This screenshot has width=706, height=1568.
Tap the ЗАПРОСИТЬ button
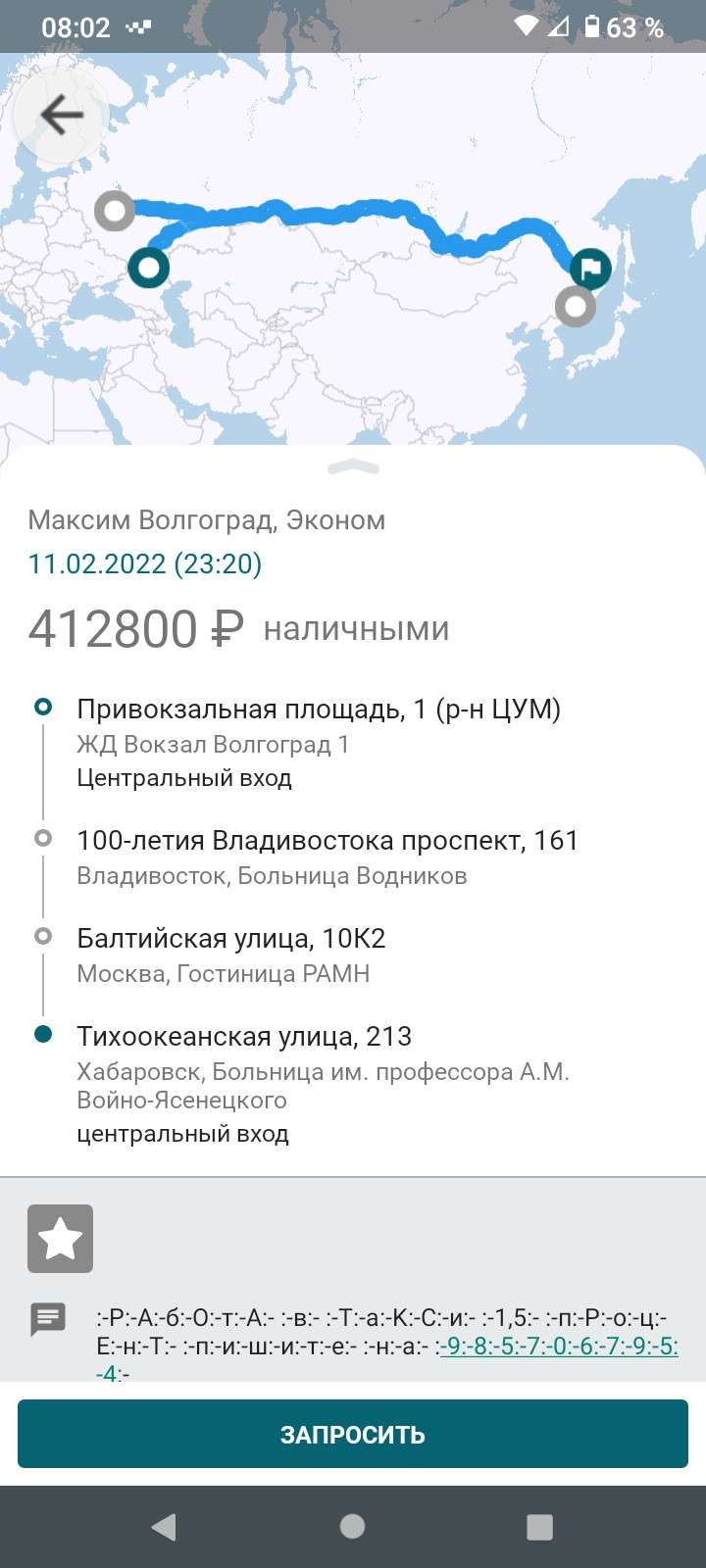(x=353, y=1434)
